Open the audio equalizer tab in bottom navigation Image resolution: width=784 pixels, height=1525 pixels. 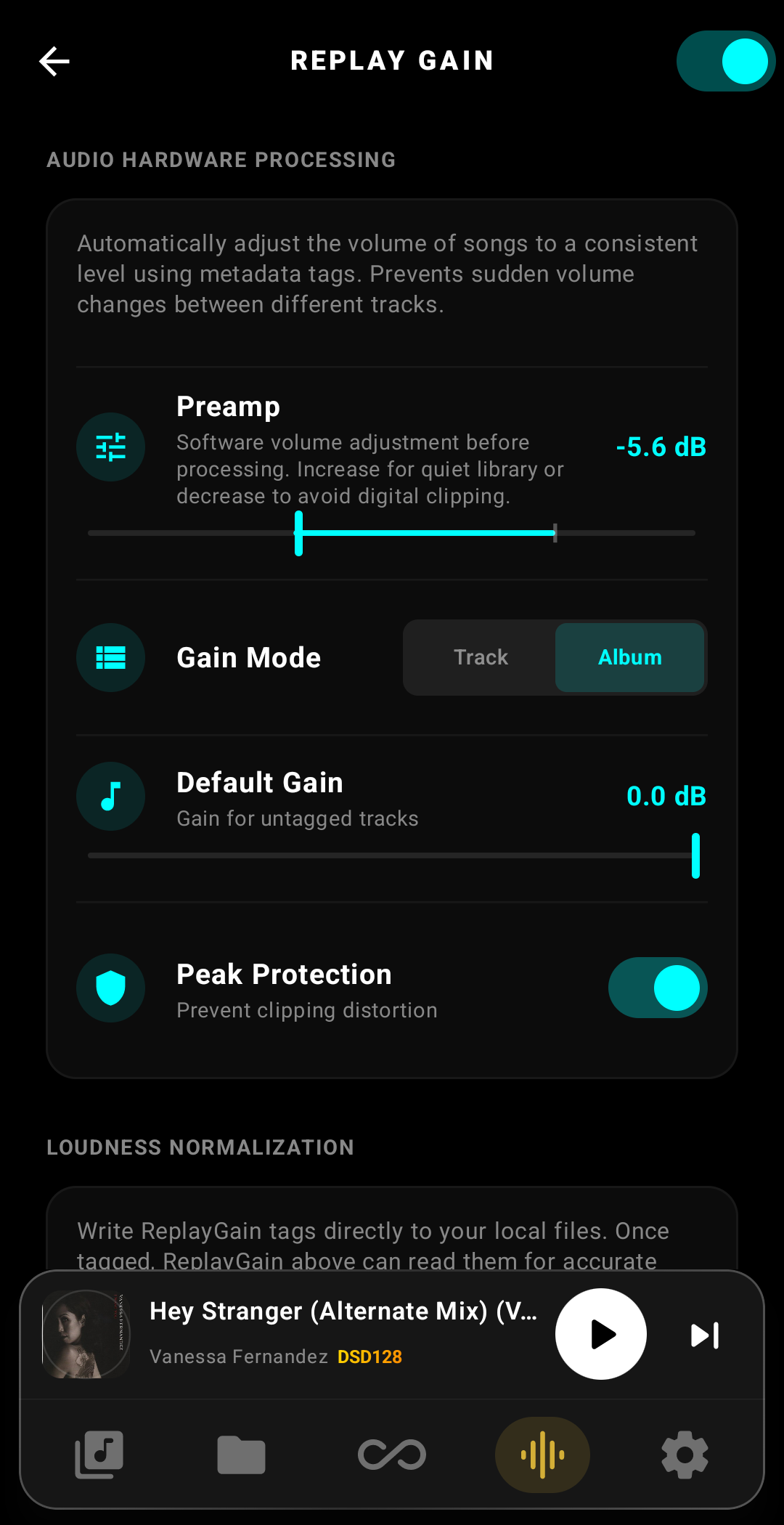coord(541,1455)
